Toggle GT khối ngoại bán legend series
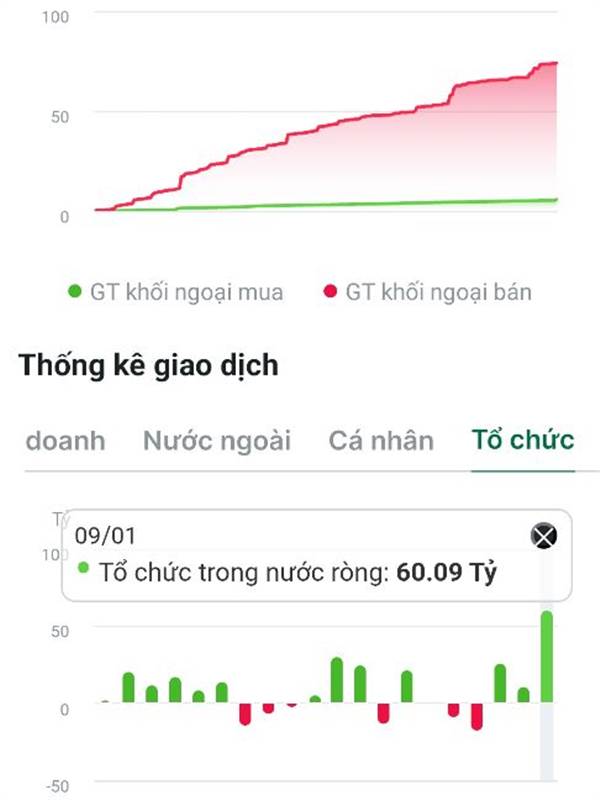600x800 pixels. click(x=428, y=292)
